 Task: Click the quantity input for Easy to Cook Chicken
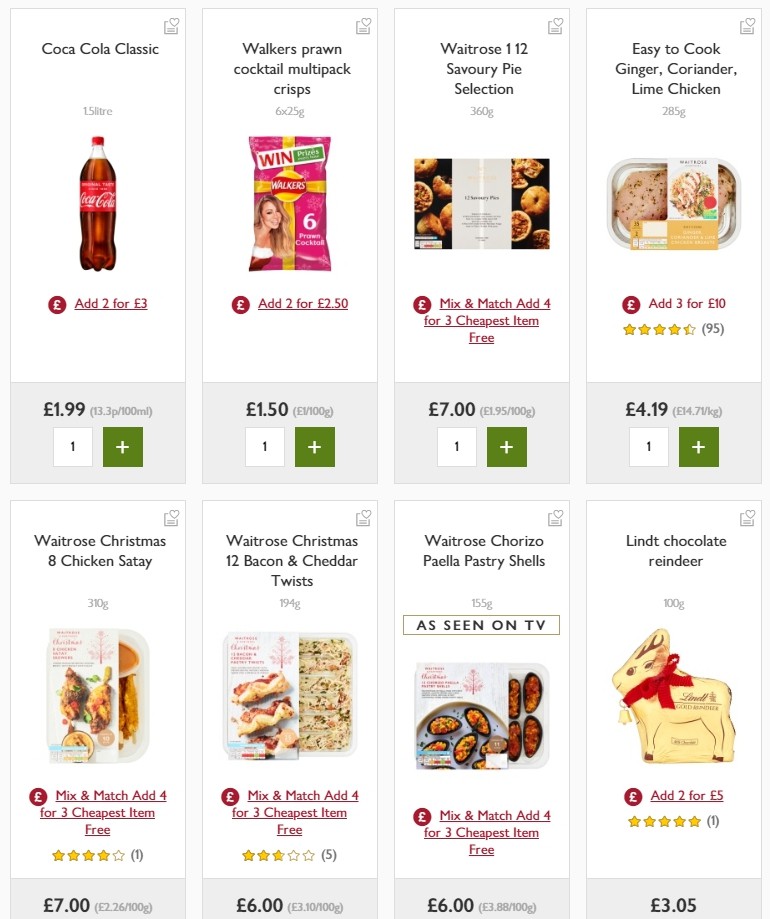point(649,447)
